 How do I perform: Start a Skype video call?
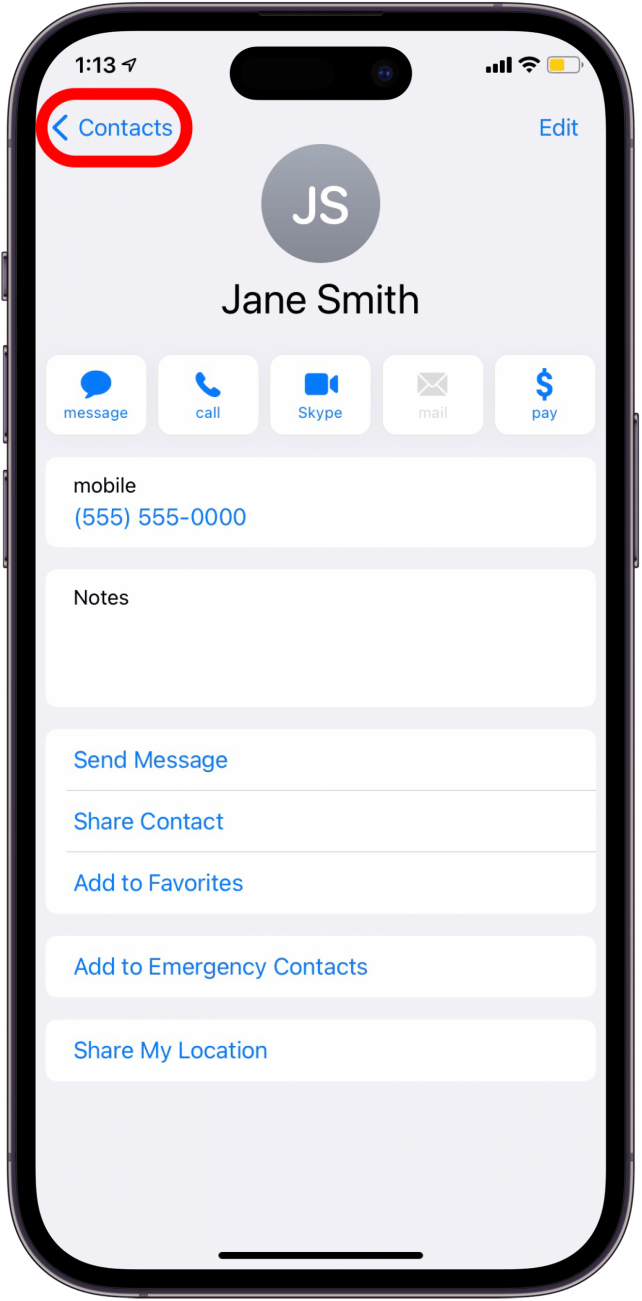pos(320,395)
